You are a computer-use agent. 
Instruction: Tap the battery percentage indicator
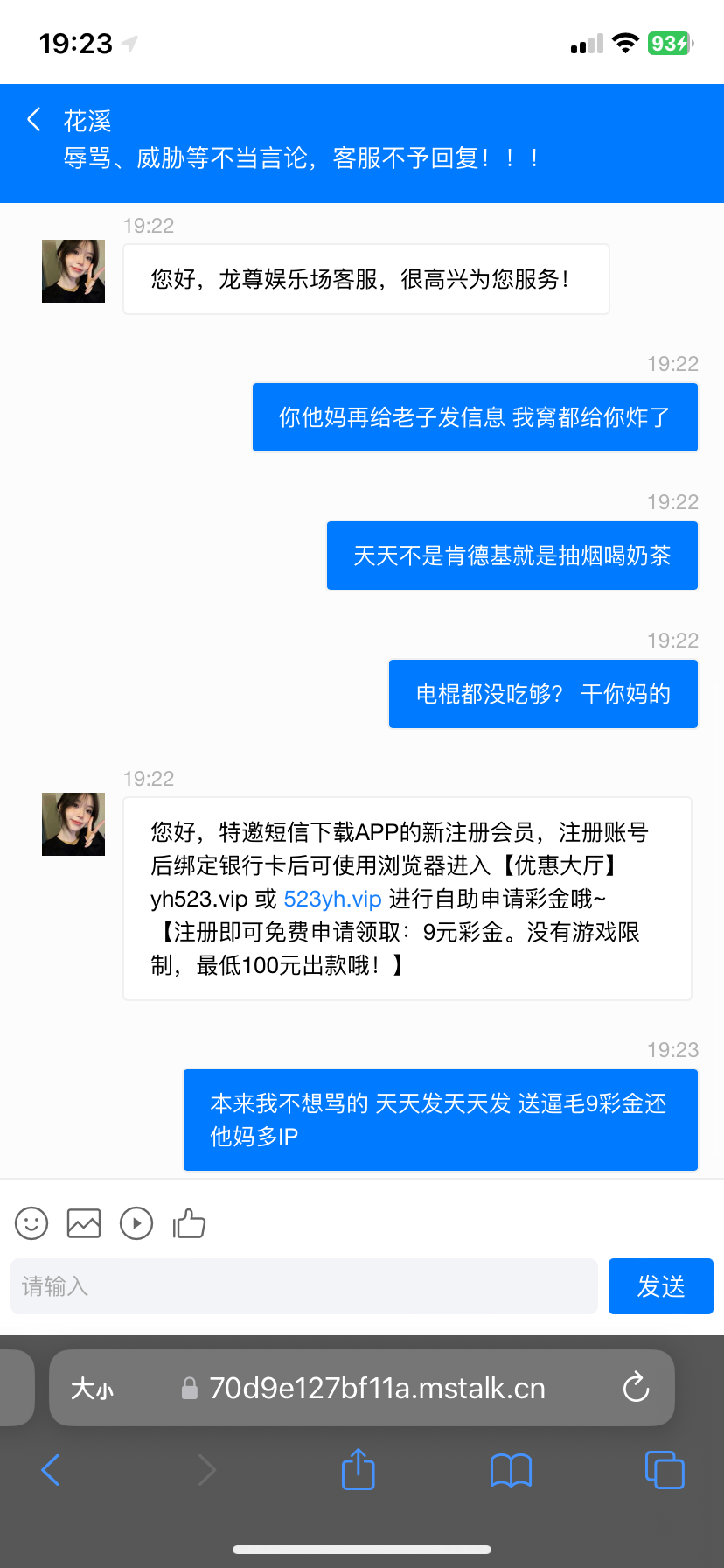coord(667,42)
